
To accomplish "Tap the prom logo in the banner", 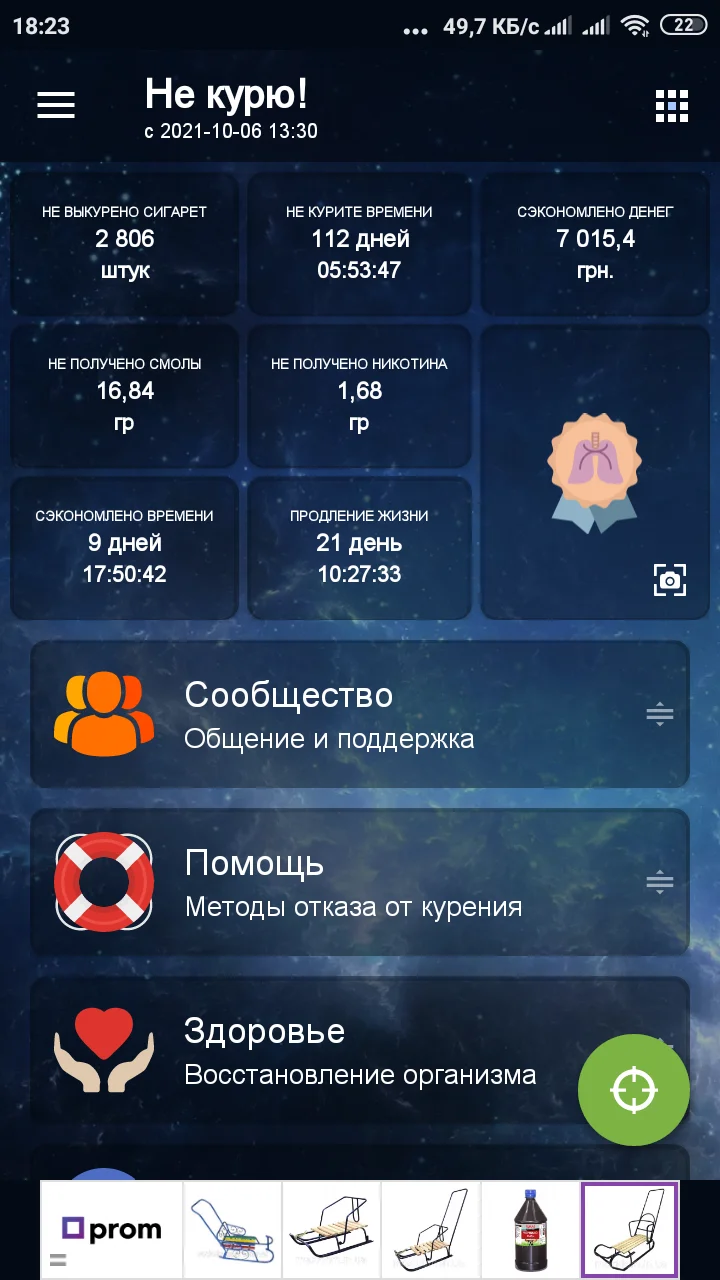I will 110,1228.
